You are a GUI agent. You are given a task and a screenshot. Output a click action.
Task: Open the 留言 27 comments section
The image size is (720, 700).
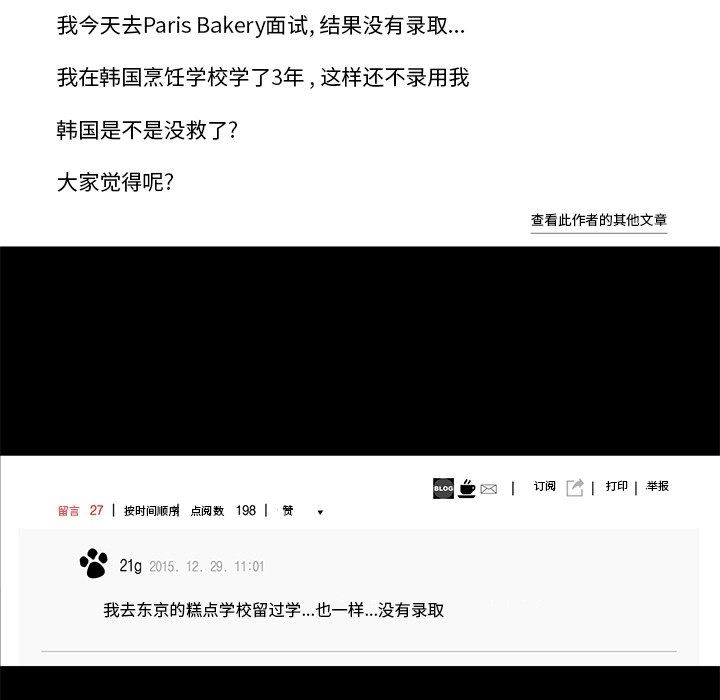click(x=80, y=510)
